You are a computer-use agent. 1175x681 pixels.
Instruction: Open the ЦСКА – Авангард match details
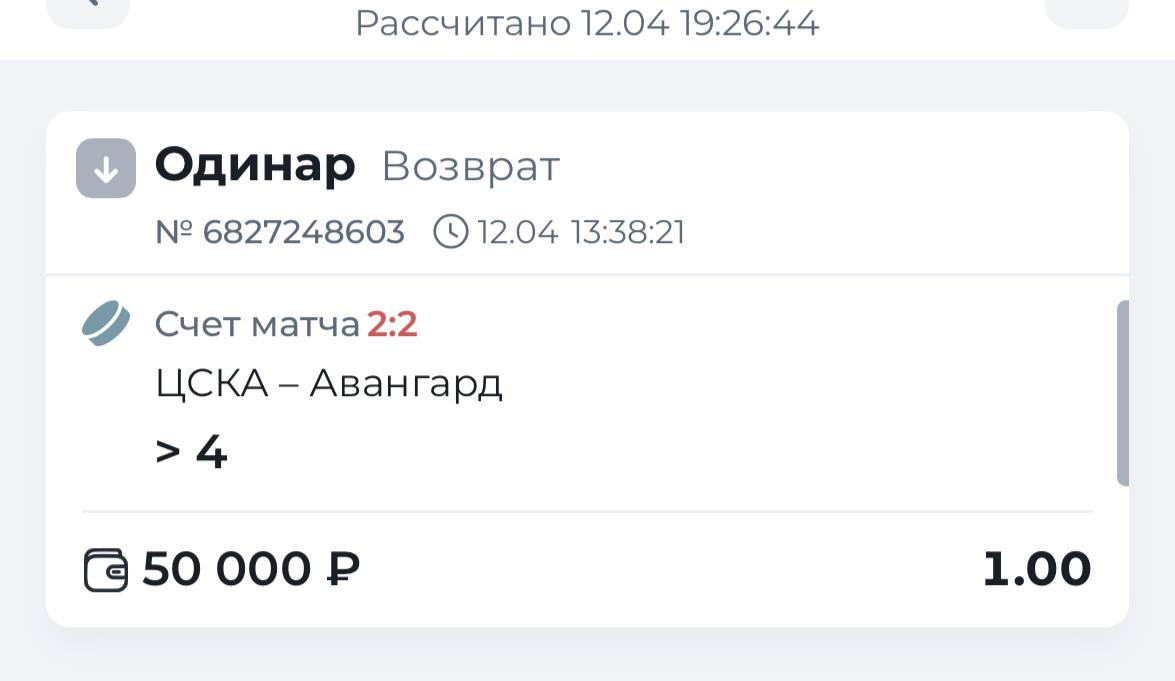(328, 383)
